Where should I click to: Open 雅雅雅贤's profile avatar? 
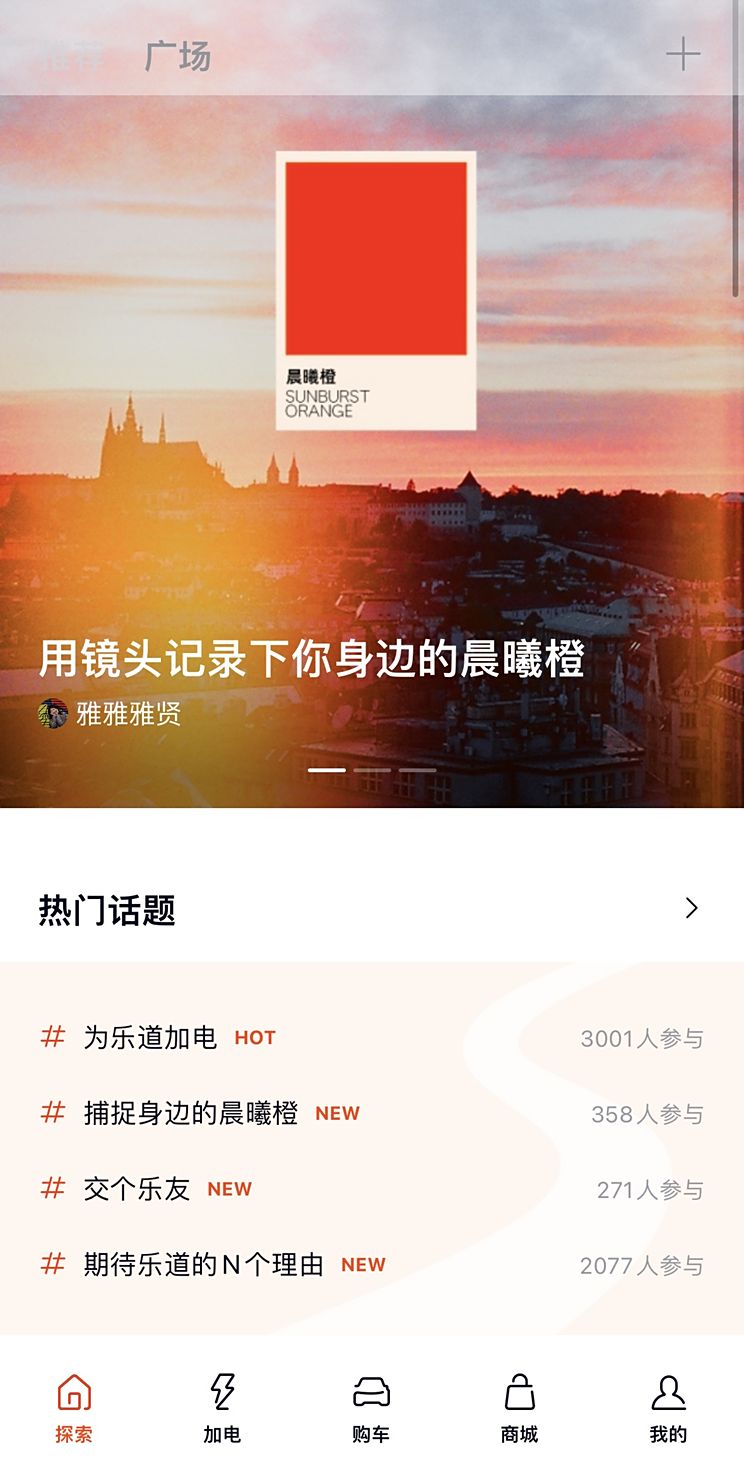click(x=52, y=714)
